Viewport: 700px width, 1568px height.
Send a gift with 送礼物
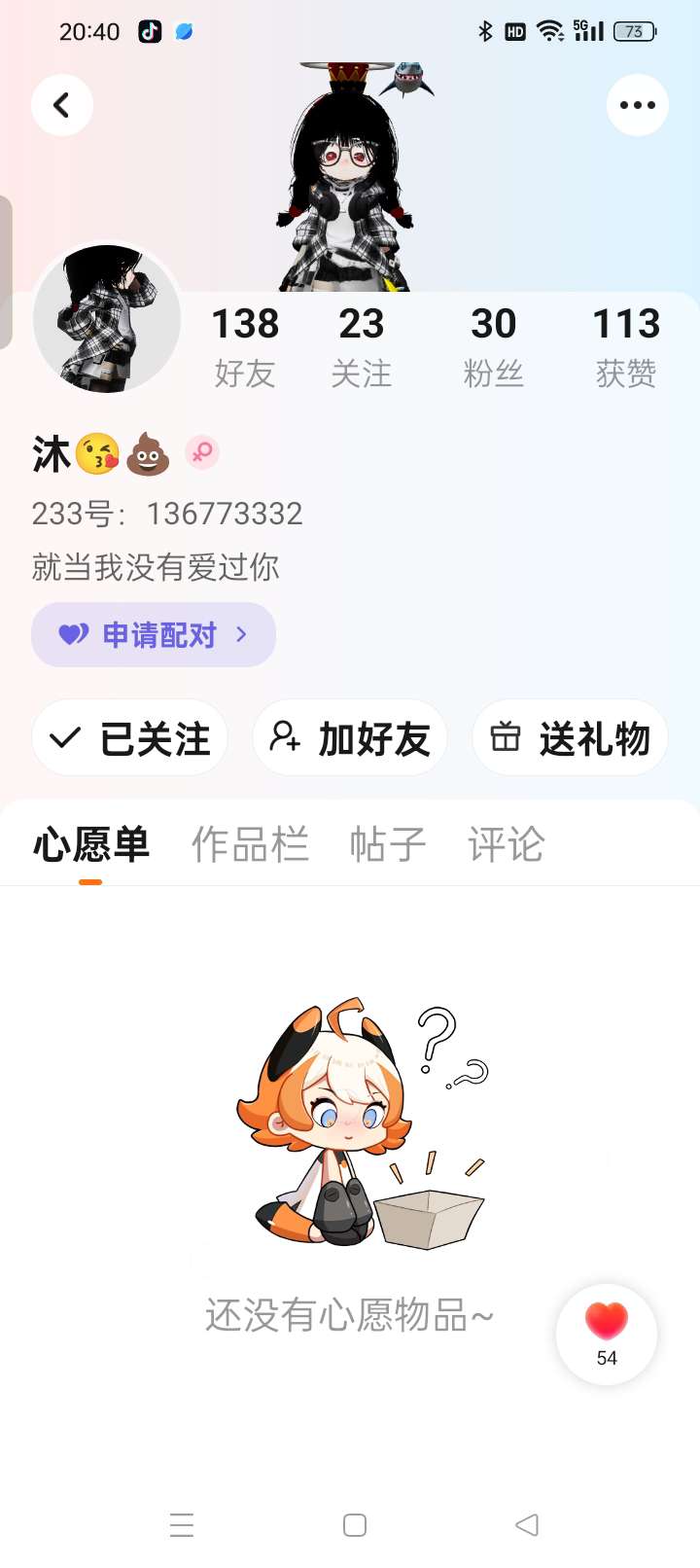(x=570, y=738)
